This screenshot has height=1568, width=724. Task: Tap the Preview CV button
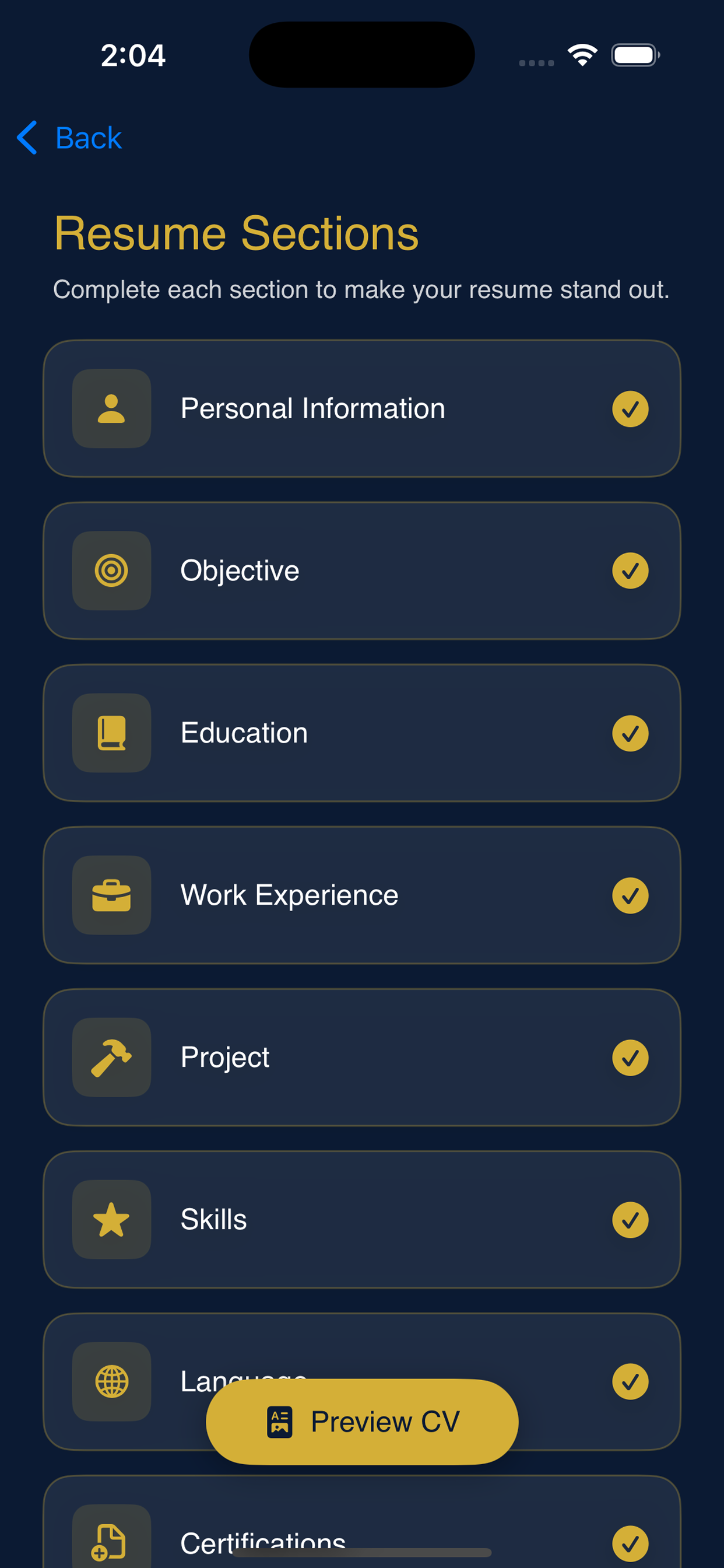(x=361, y=1422)
